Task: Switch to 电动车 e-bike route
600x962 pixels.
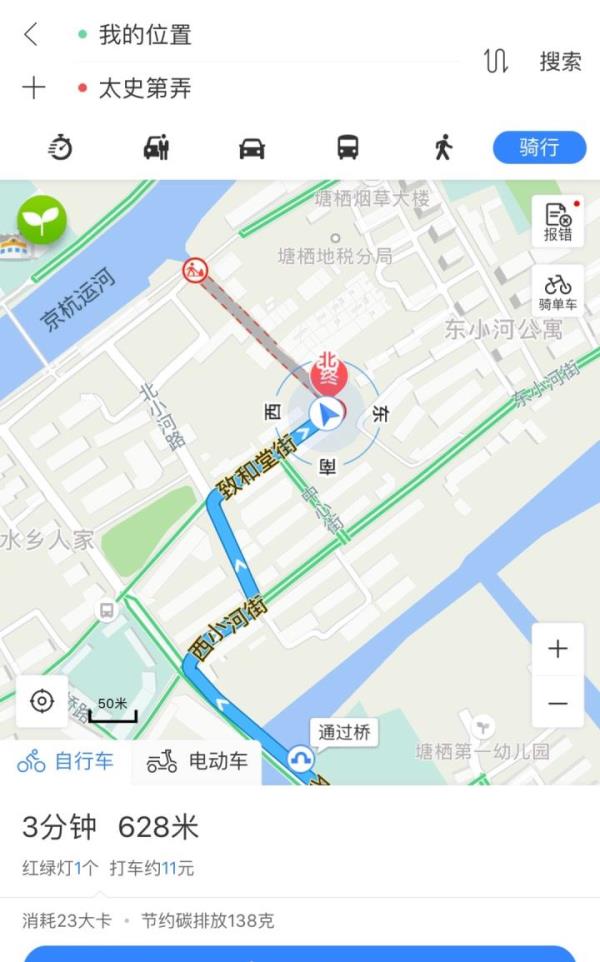Action: (198, 761)
